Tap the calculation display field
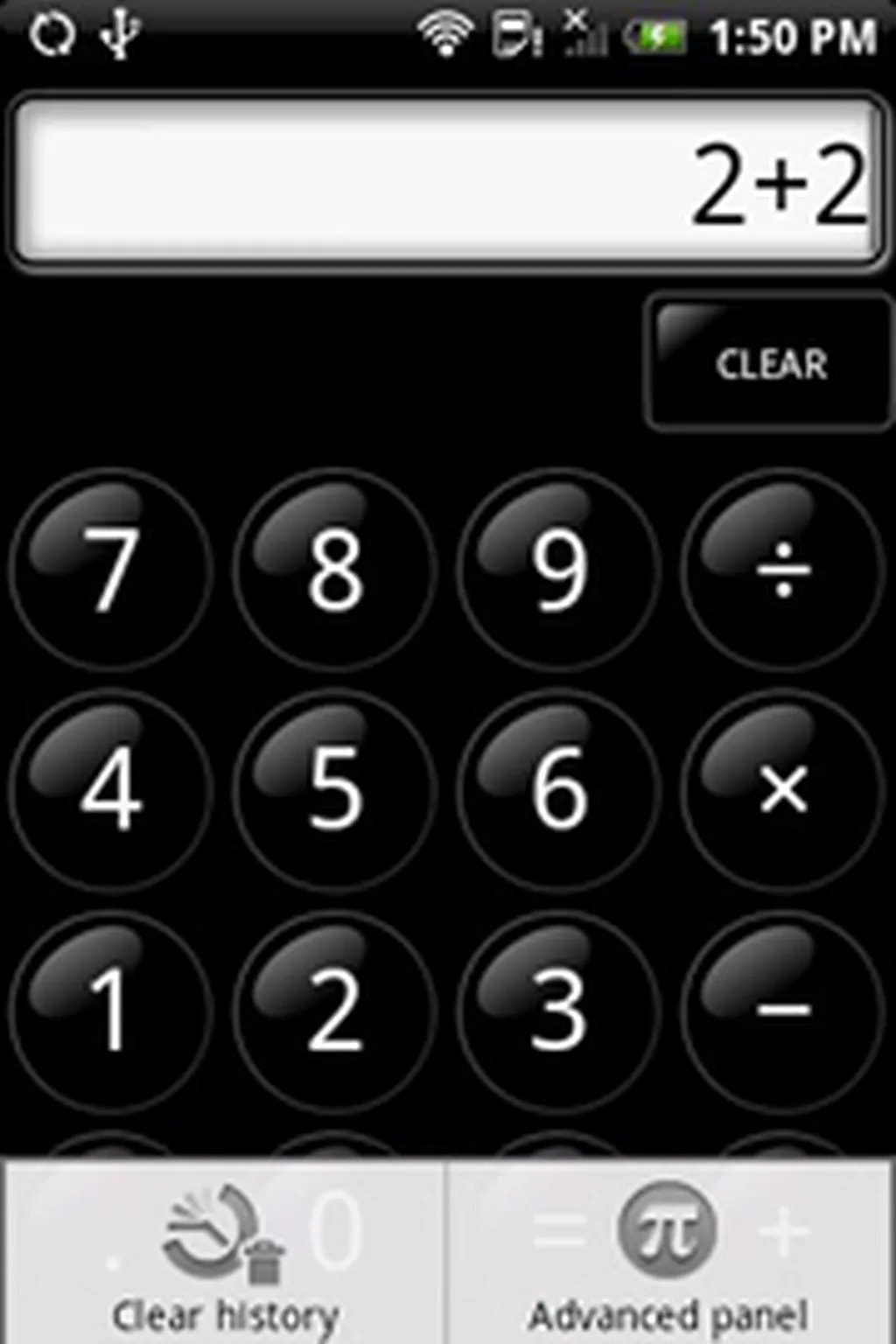The height and width of the screenshot is (1344, 896). coord(446,182)
